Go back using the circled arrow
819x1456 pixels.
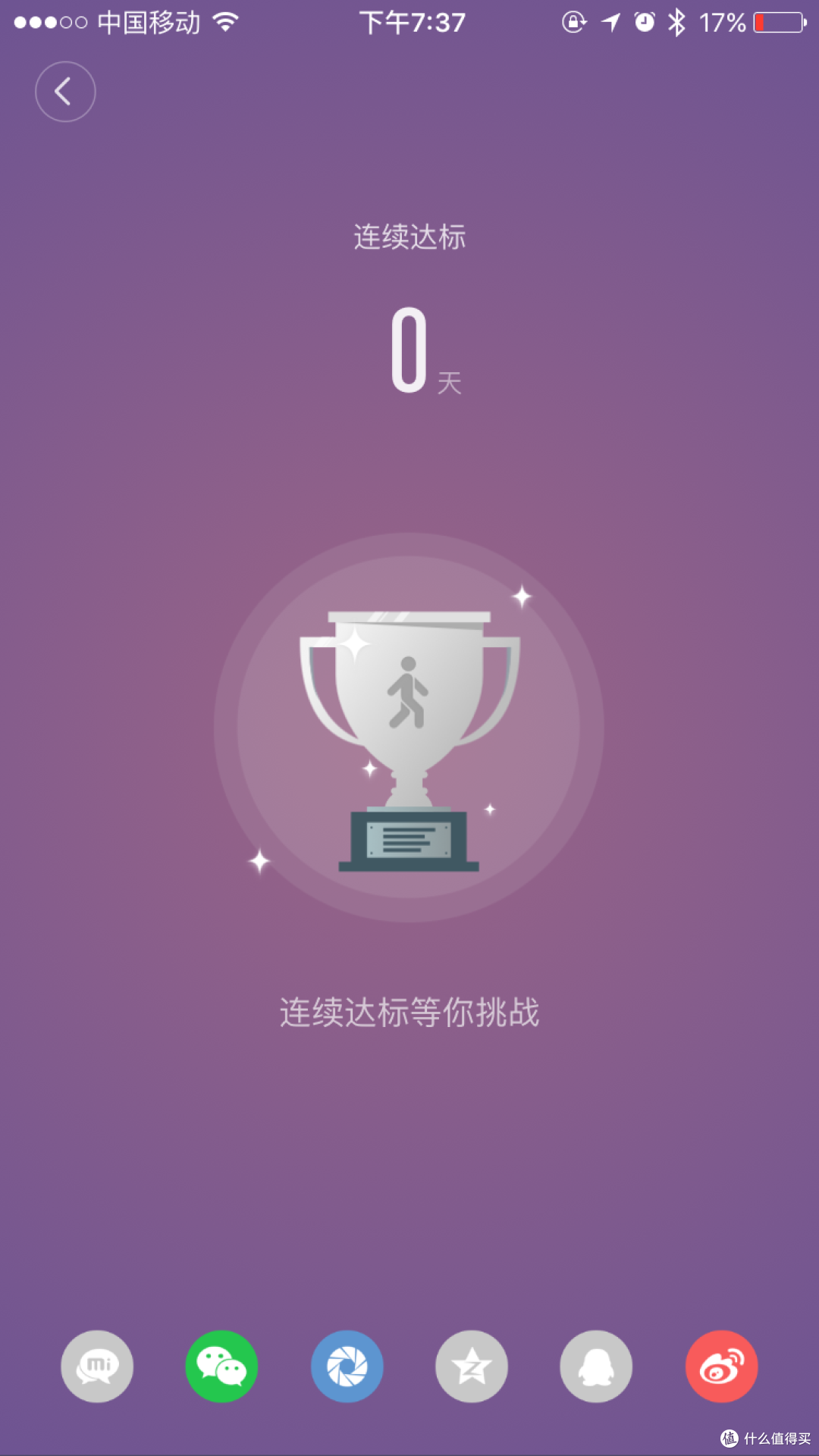65,92
